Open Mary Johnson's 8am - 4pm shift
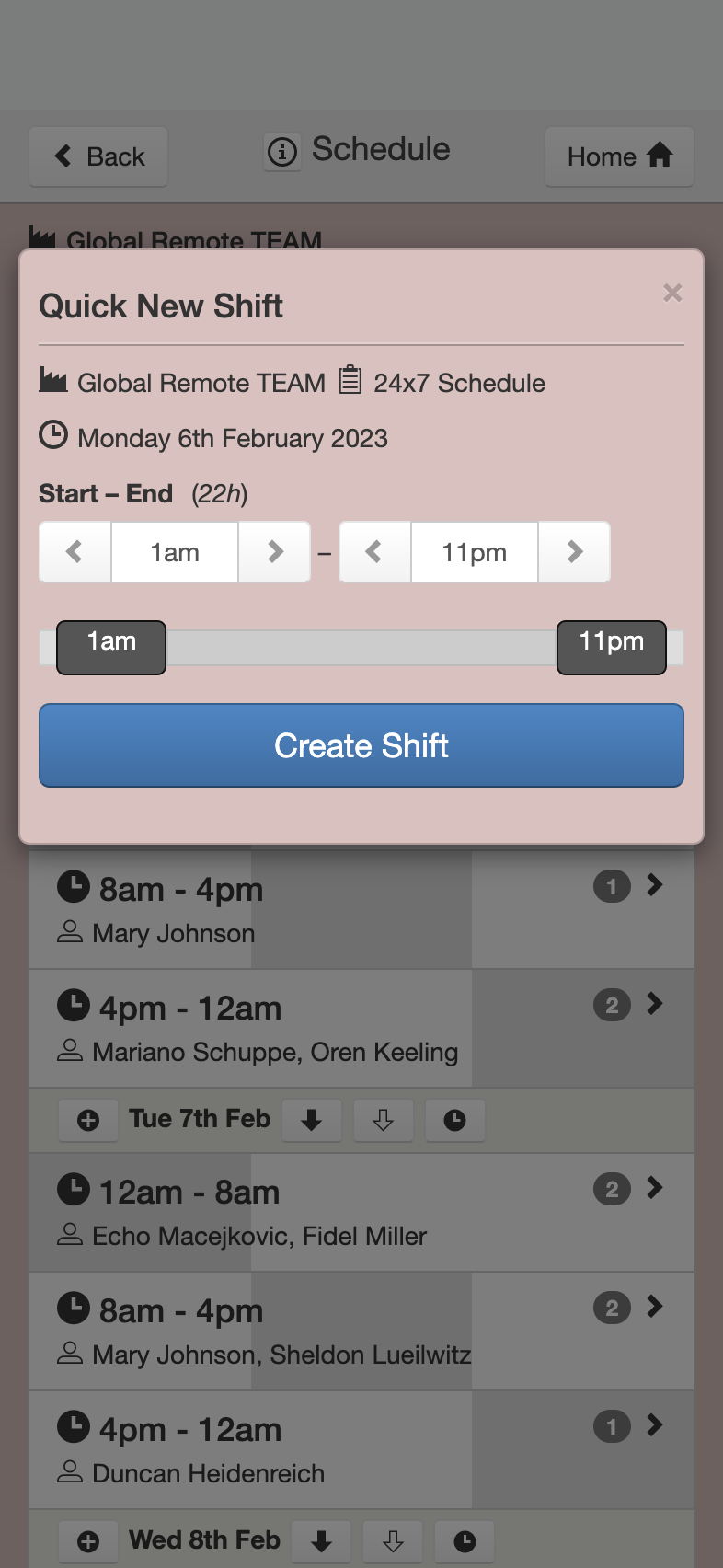 (x=361, y=909)
